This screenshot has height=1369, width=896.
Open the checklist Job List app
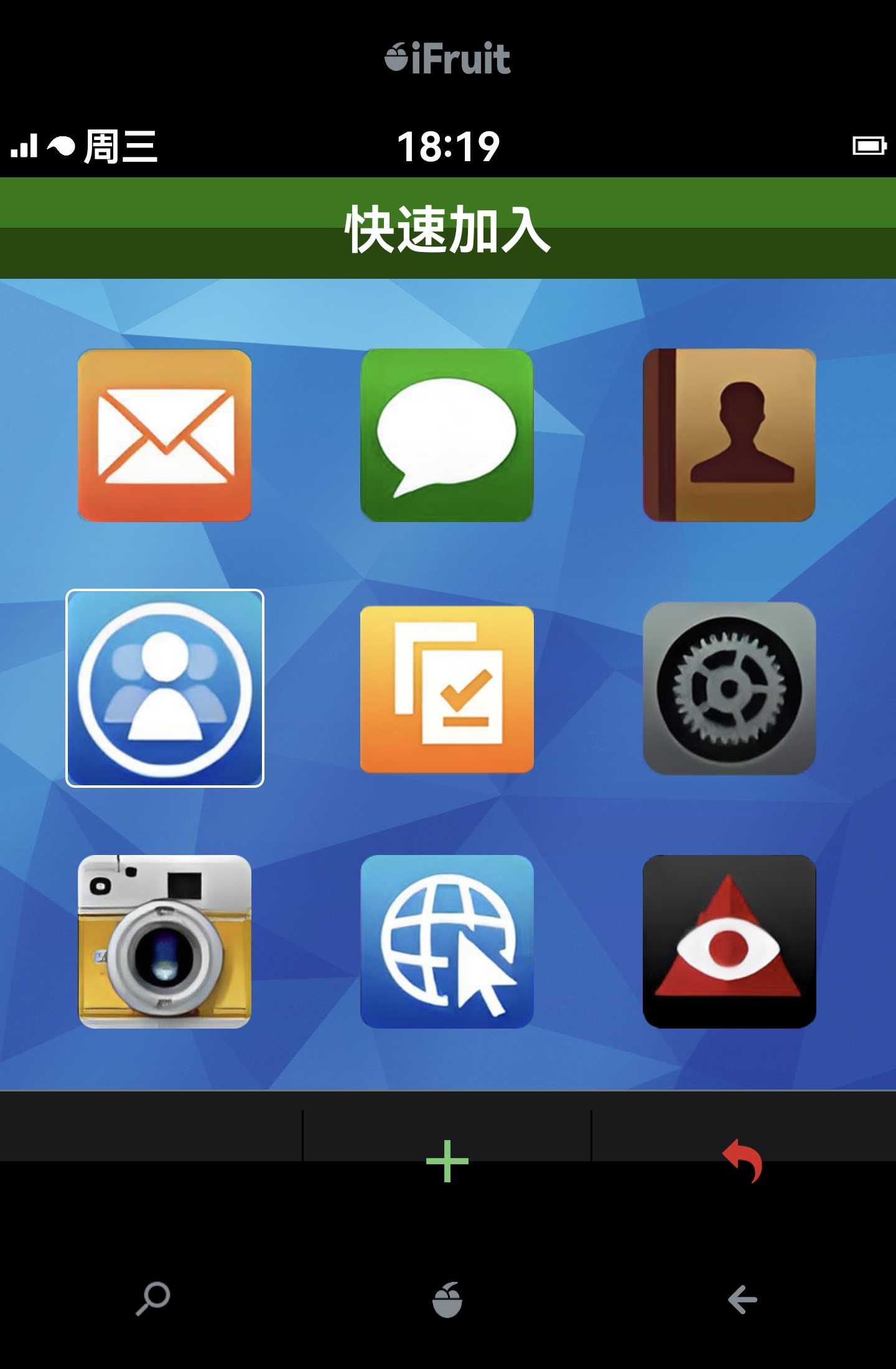click(447, 688)
